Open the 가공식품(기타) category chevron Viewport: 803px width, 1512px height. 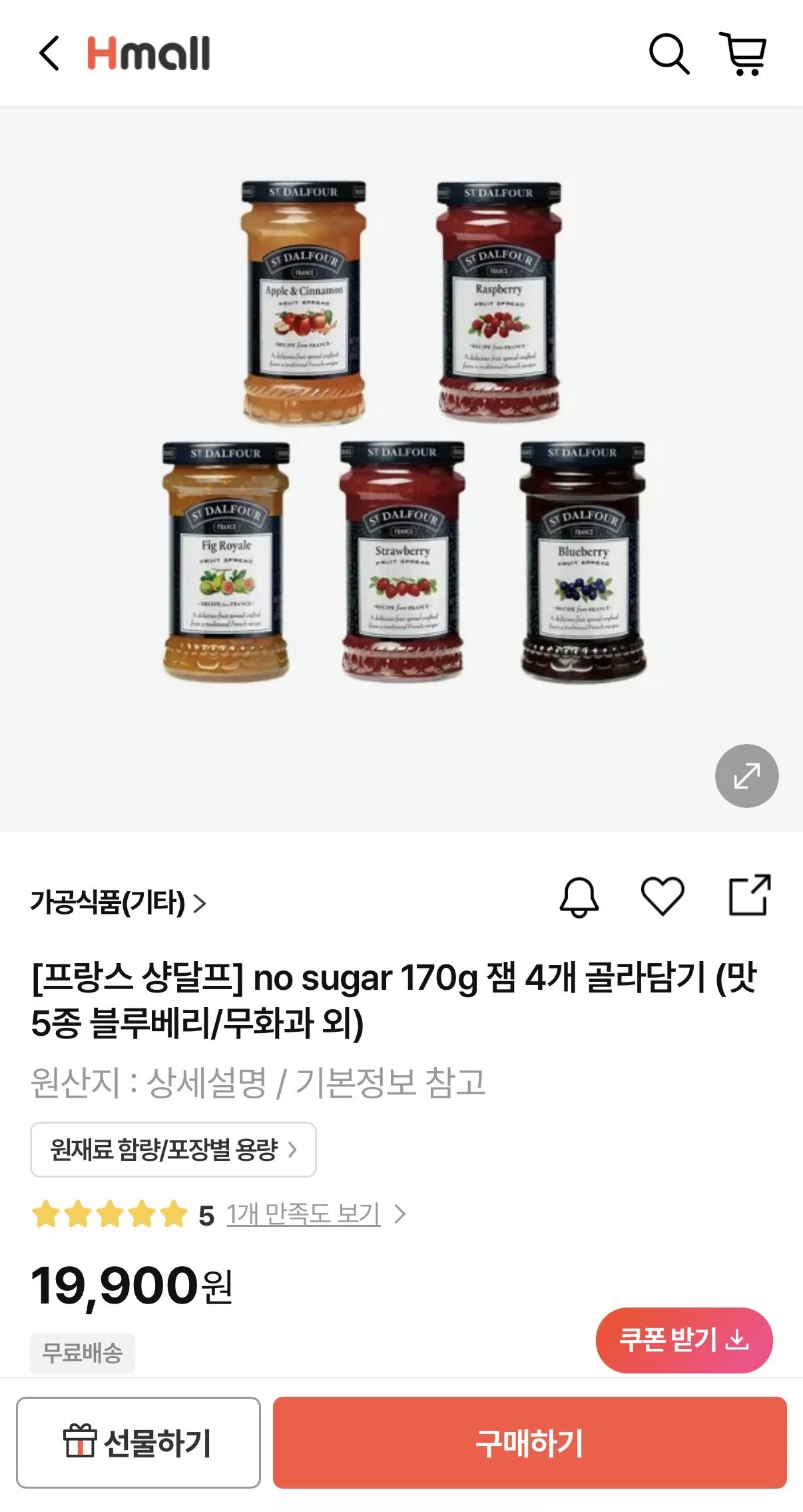click(199, 903)
